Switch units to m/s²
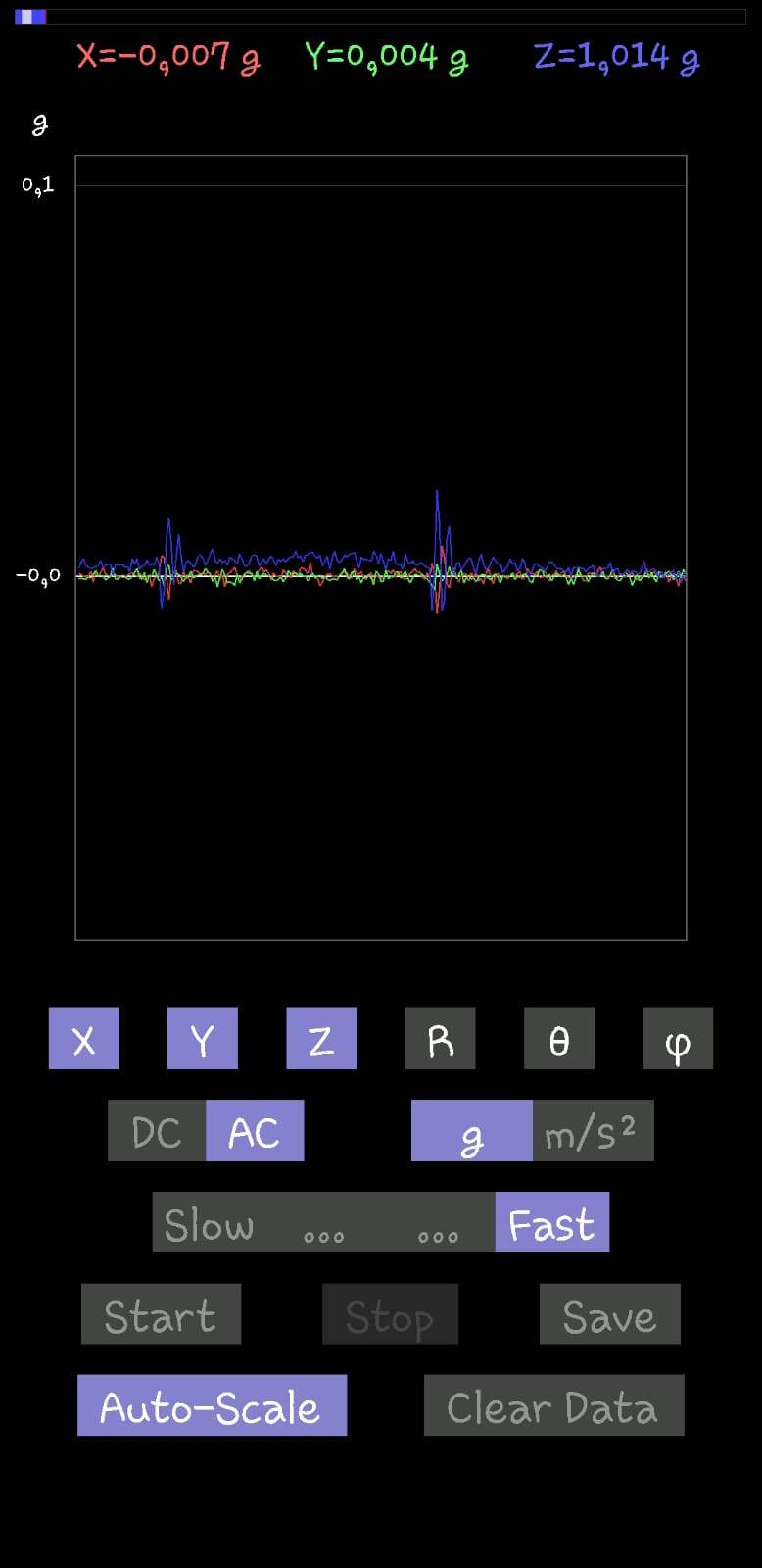Screen dimensions: 762x1568 click(x=592, y=1131)
